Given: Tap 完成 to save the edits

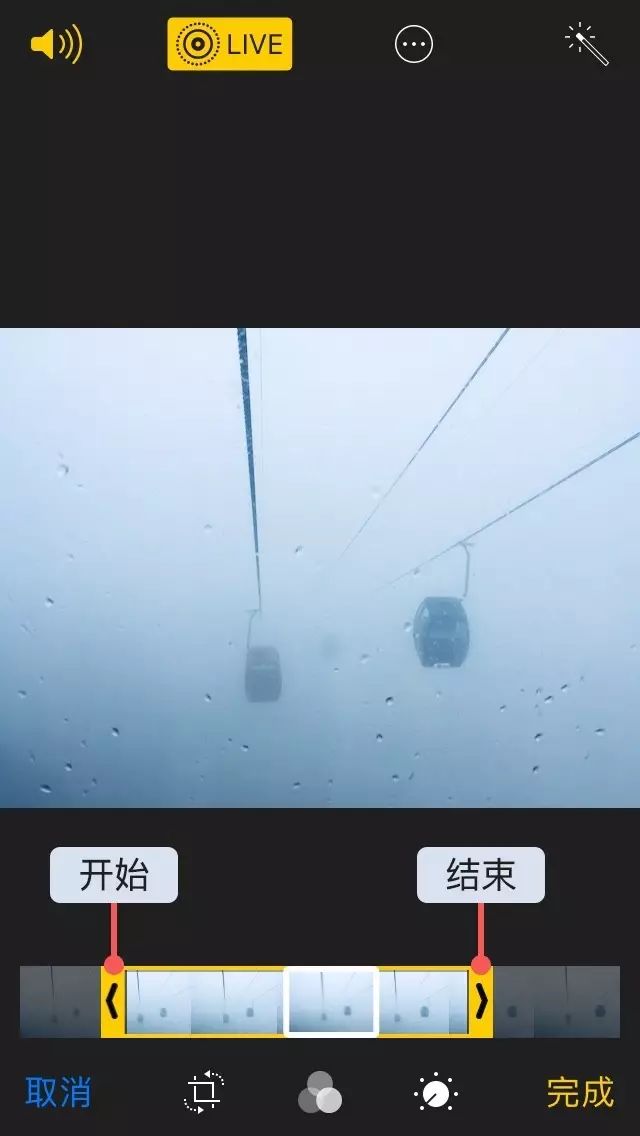Looking at the screenshot, I should pos(580,1092).
